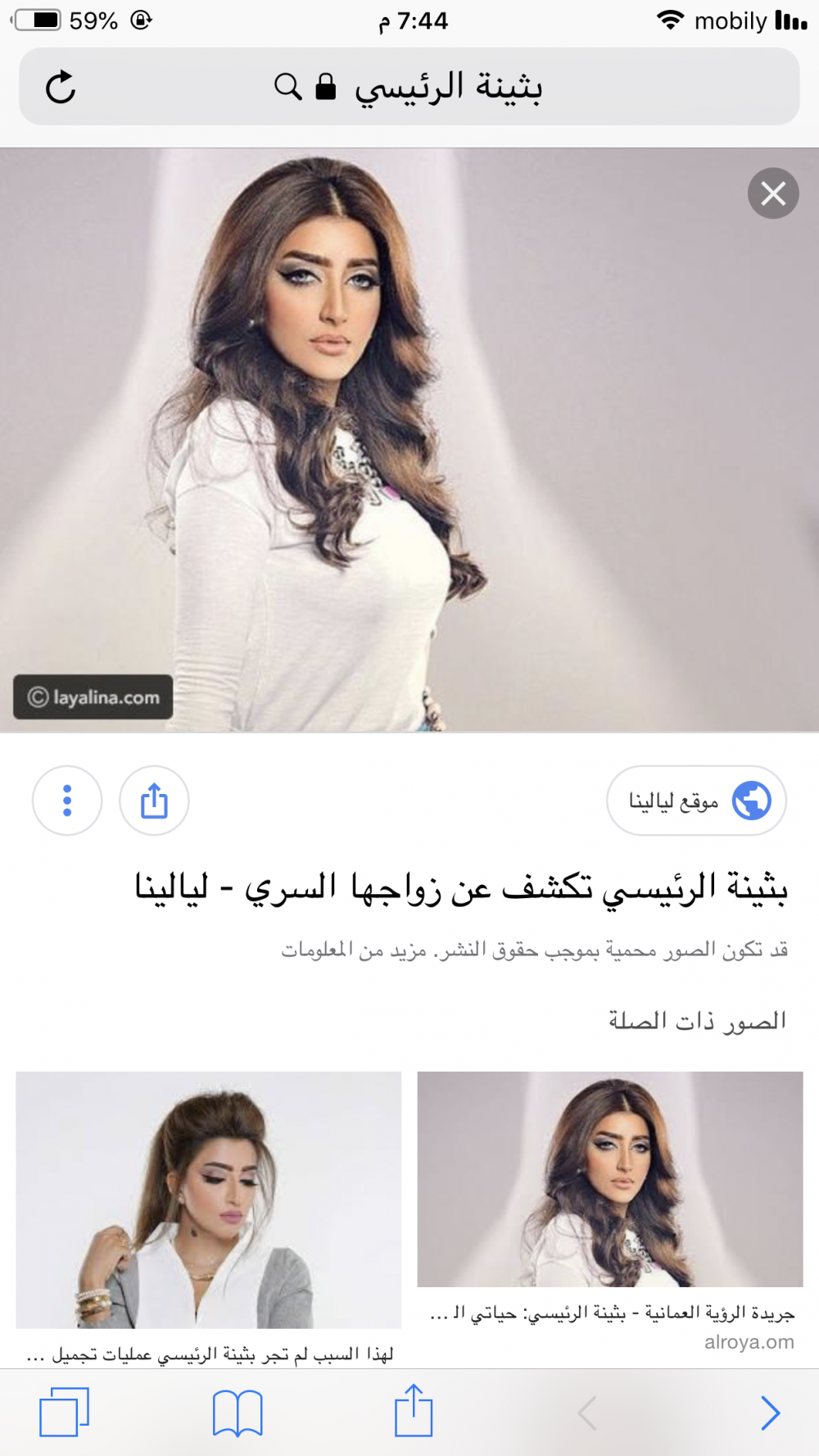Close the image preview

point(772,193)
